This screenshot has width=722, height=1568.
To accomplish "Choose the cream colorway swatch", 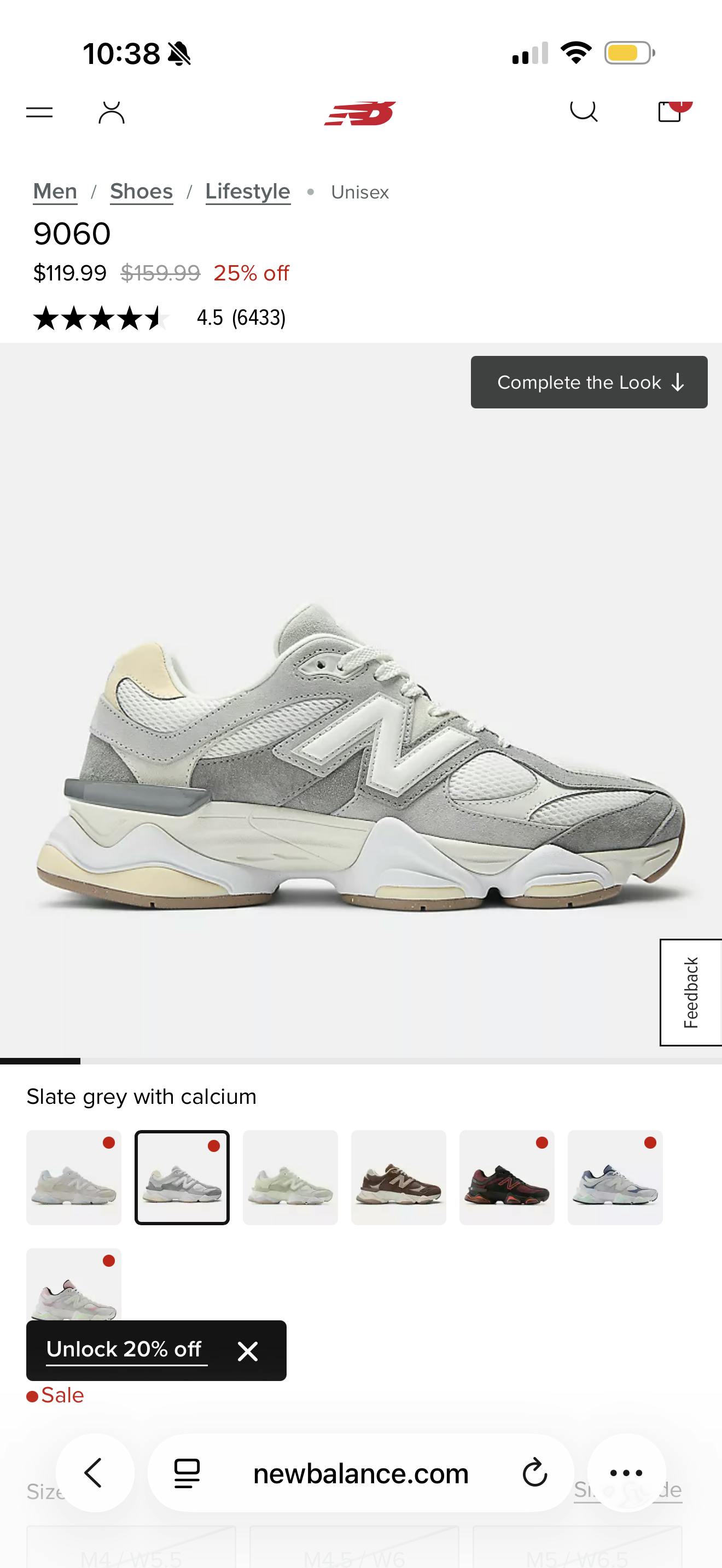I will pyautogui.click(x=74, y=1178).
